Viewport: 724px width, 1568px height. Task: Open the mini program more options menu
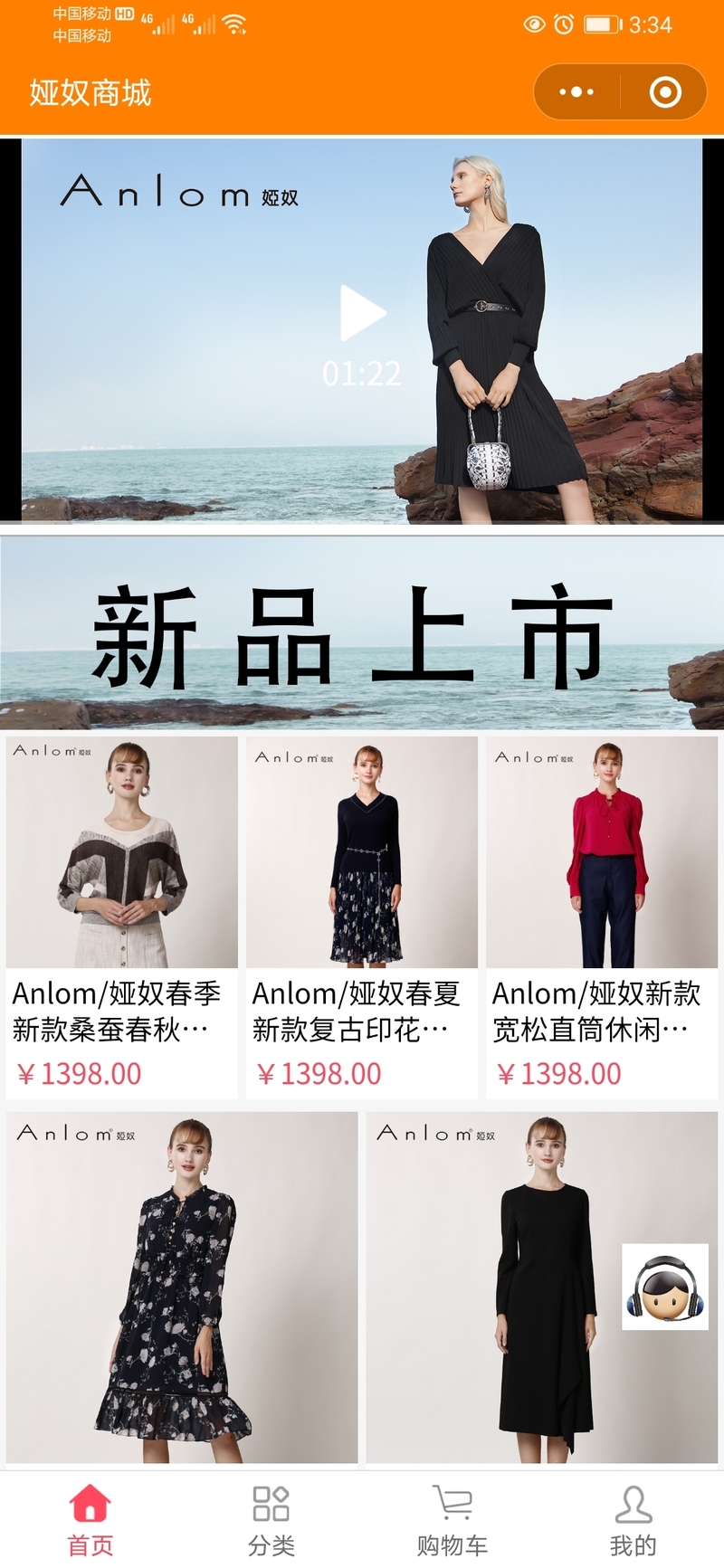click(576, 92)
